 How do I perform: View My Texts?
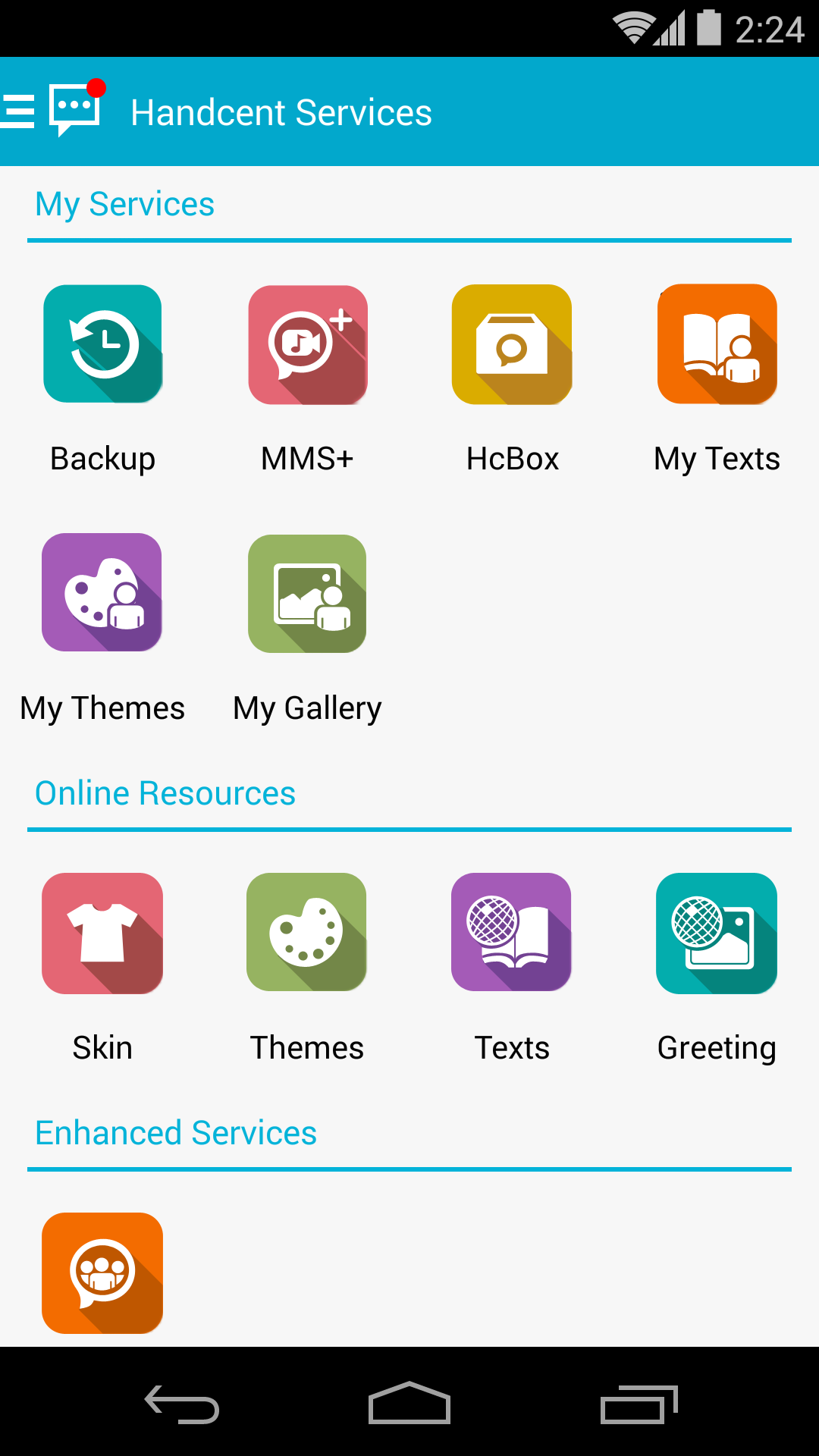717,344
